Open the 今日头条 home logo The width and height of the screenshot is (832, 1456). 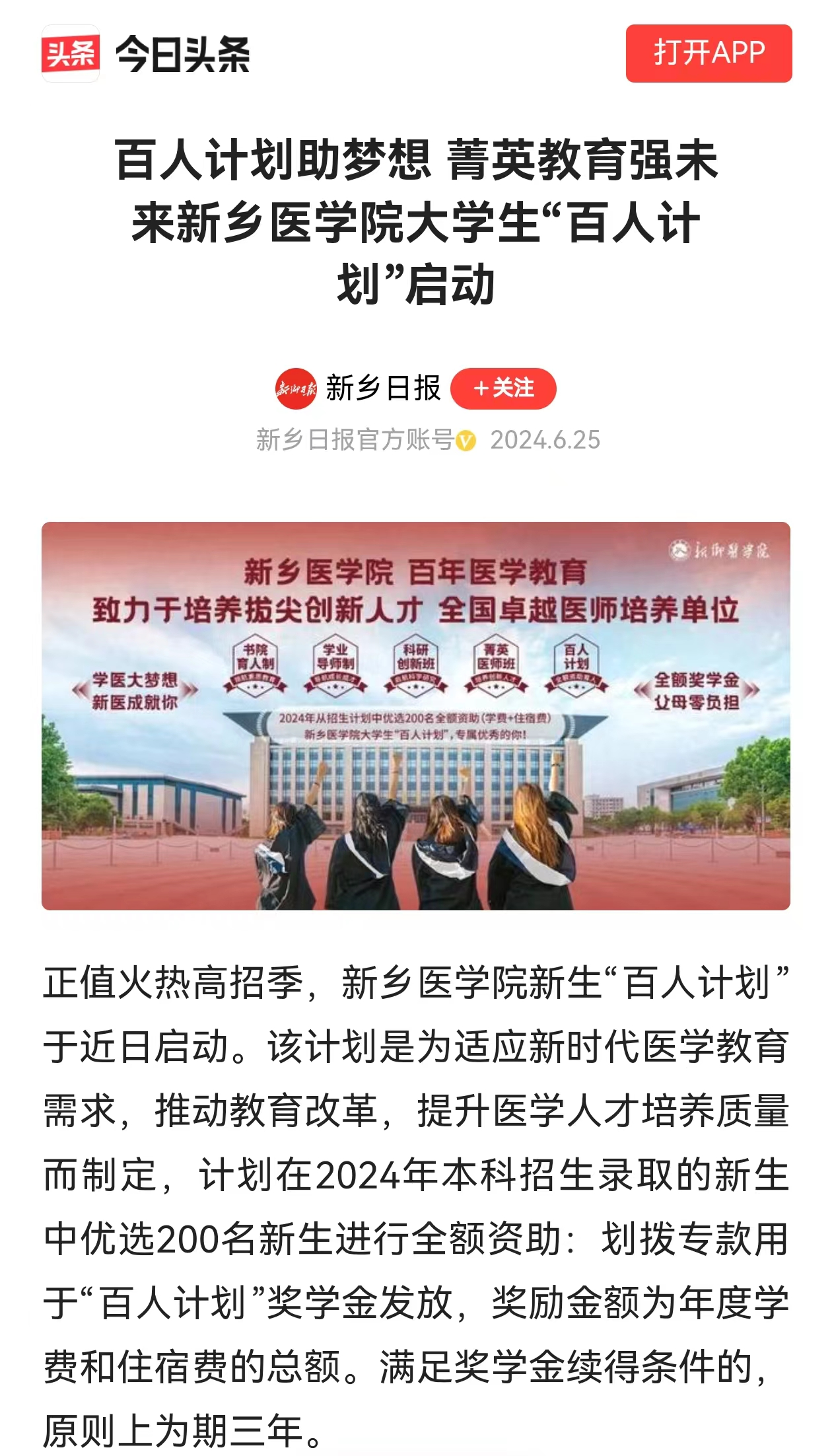(x=147, y=54)
